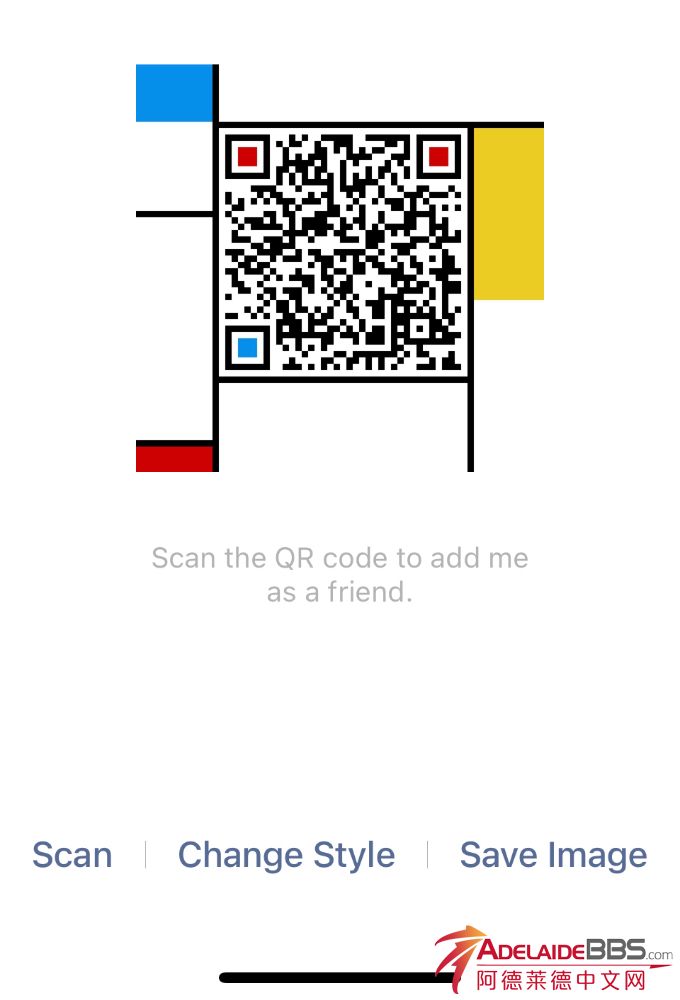Change the QR code style

coord(286,855)
